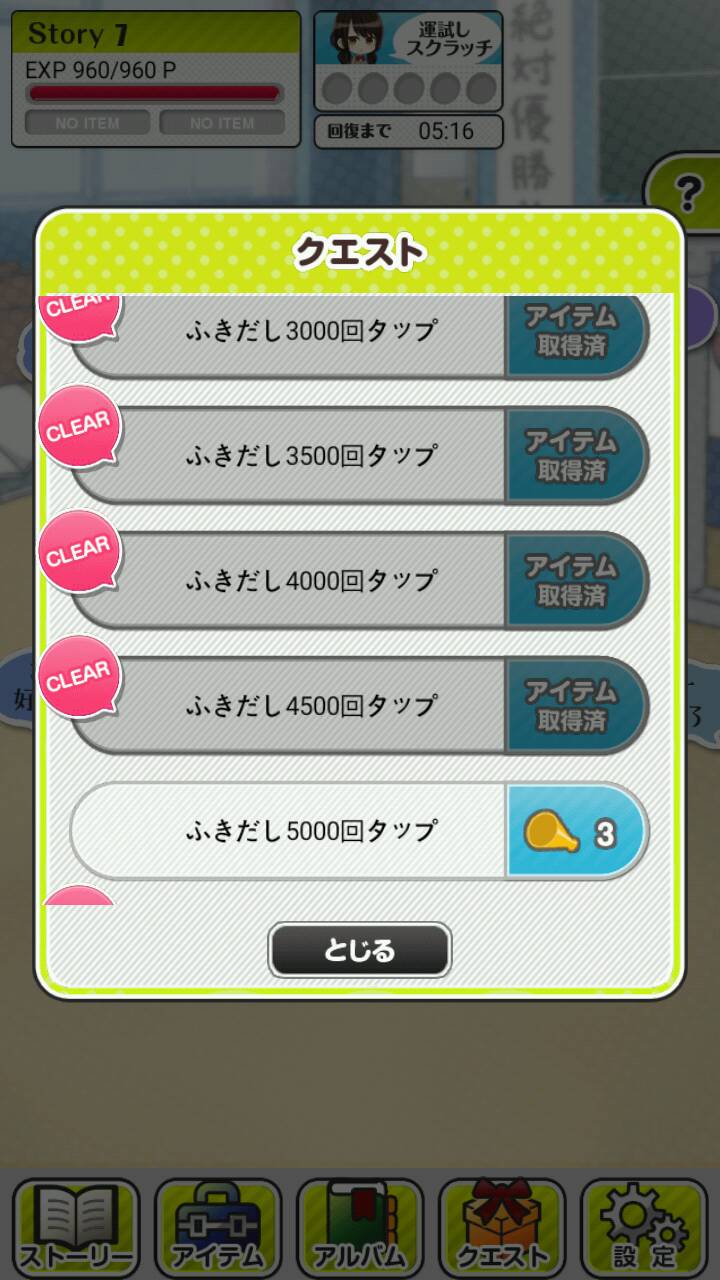Open the ストーリー tab

(x=75, y=1228)
